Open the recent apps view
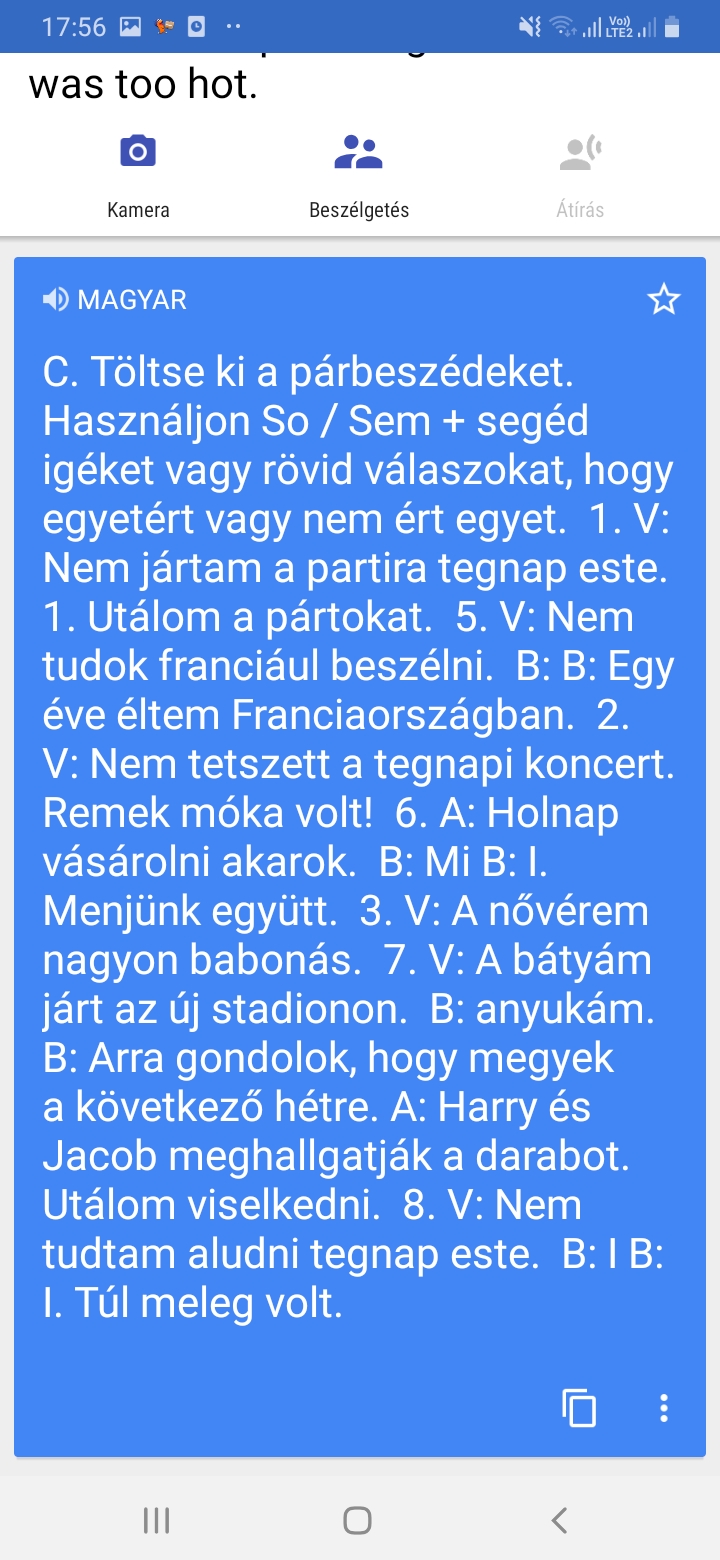 click(x=156, y=1521)
